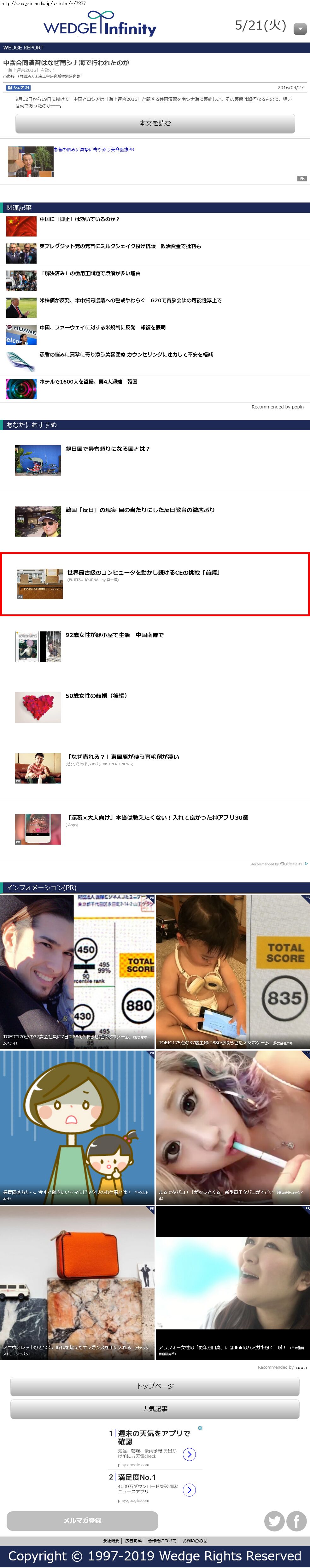Tap the 本文を読む button

(155, 123)
